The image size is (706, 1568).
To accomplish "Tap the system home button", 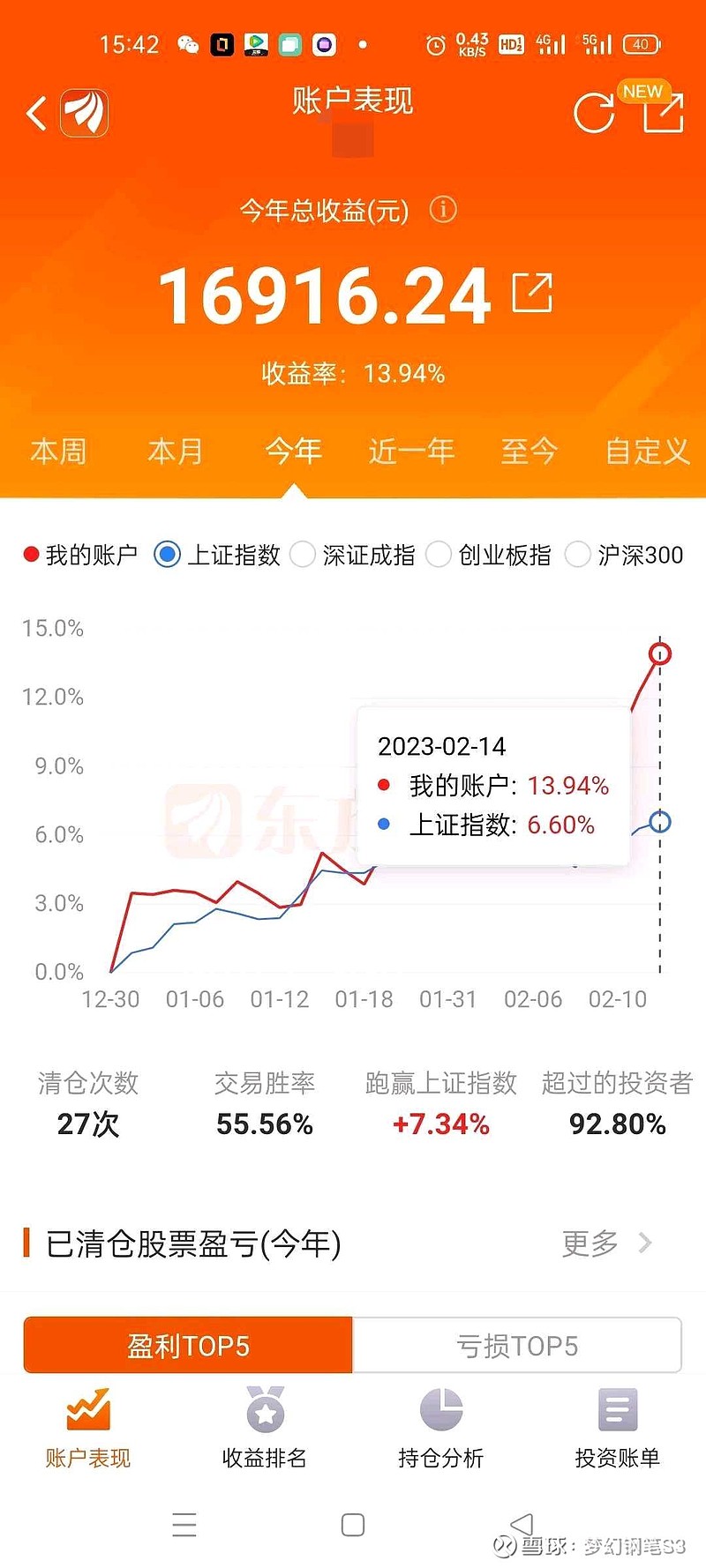I will (x=353, y=1525).
